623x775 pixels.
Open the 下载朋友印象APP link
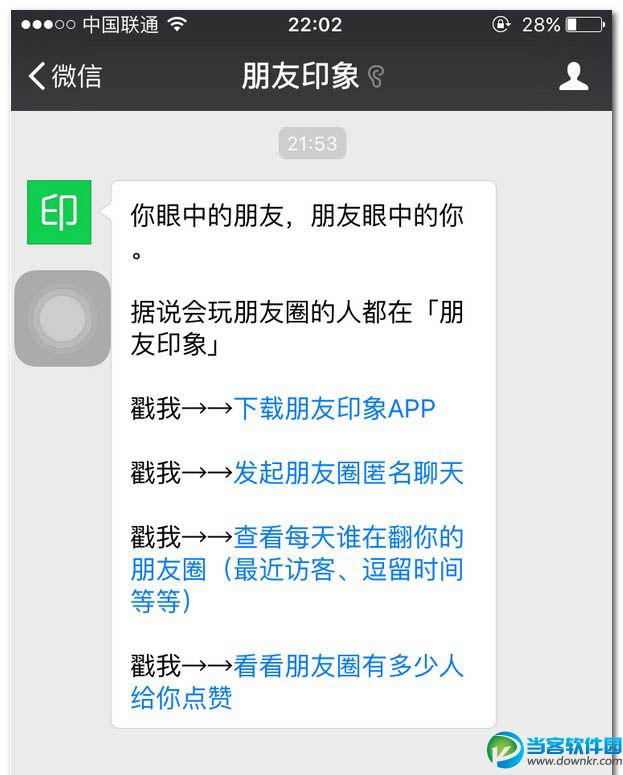click(x=334, y=409)
